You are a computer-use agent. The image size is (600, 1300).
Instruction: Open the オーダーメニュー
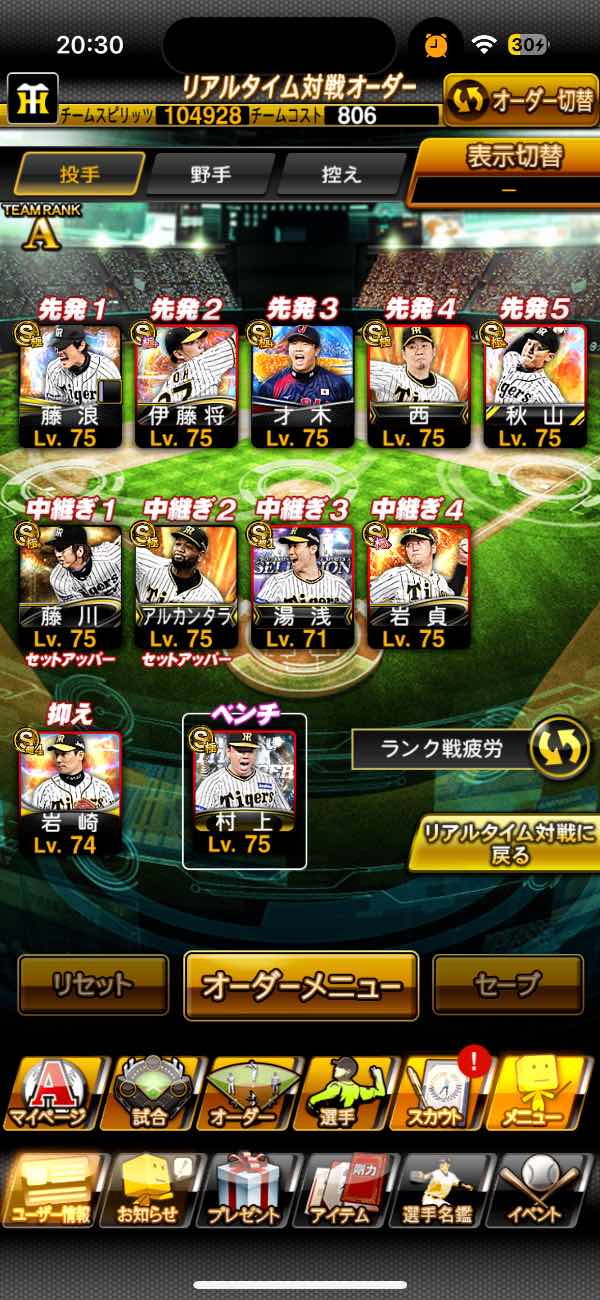300,985
